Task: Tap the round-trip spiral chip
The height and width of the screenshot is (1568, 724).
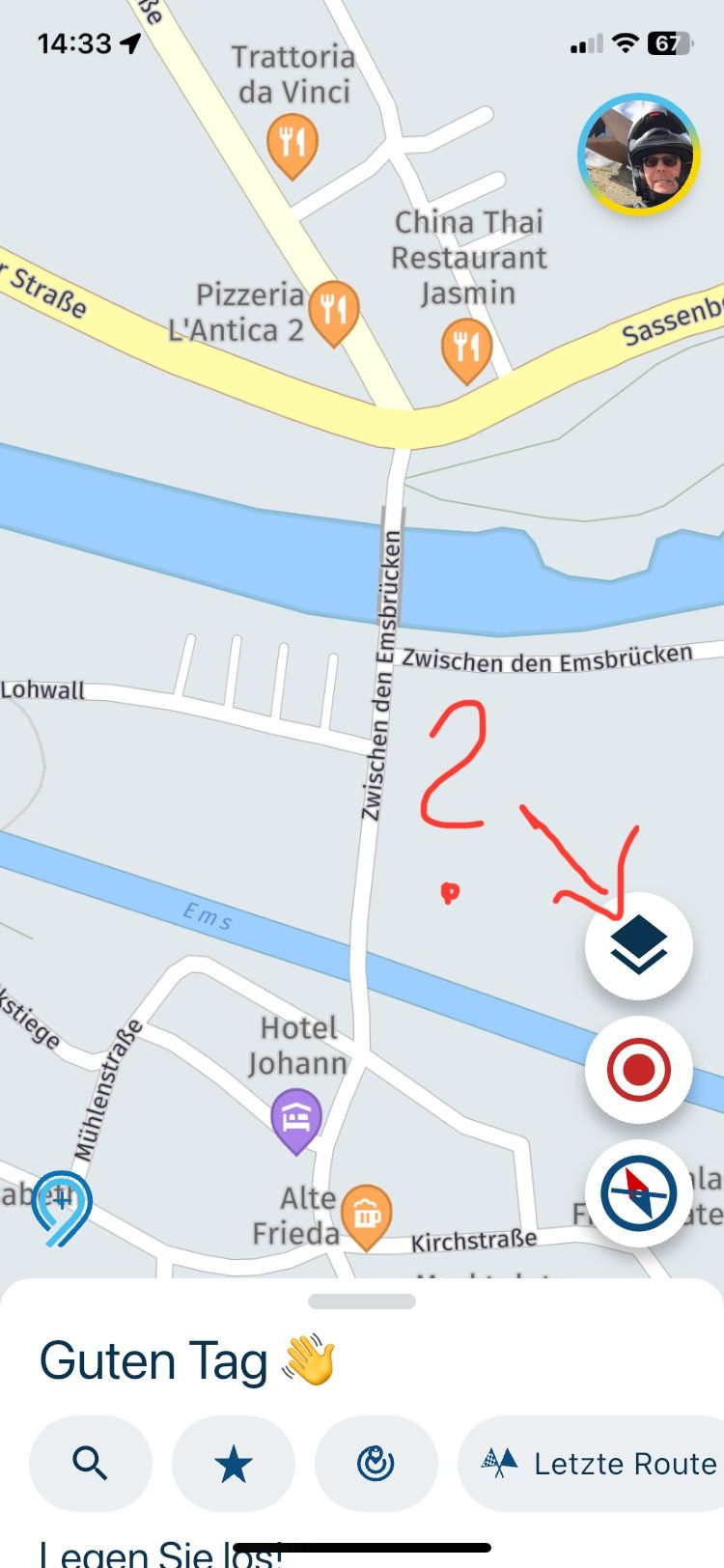Action: (x=376, y=1464)
